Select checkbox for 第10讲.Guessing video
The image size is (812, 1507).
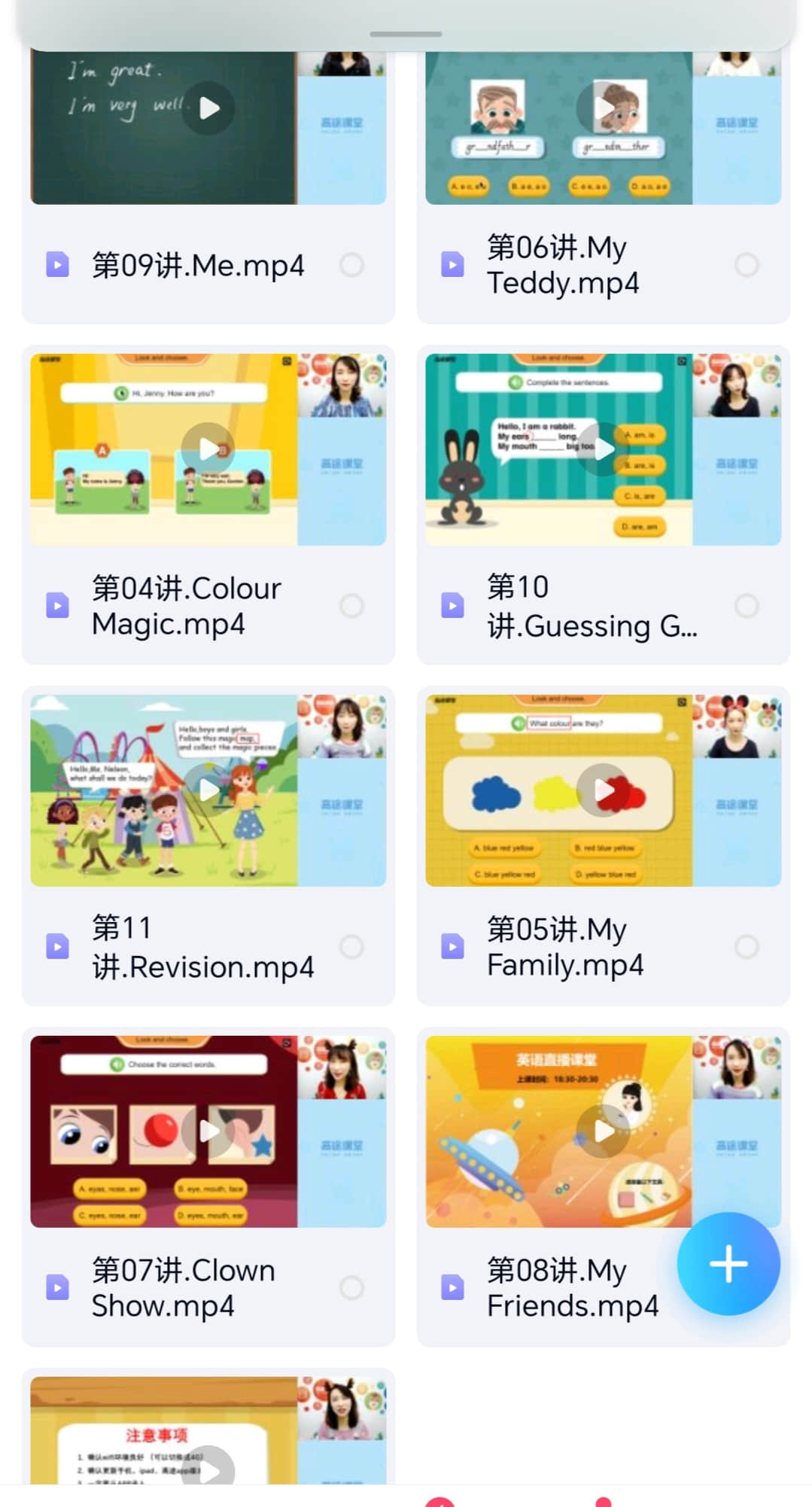pos(747,606)
